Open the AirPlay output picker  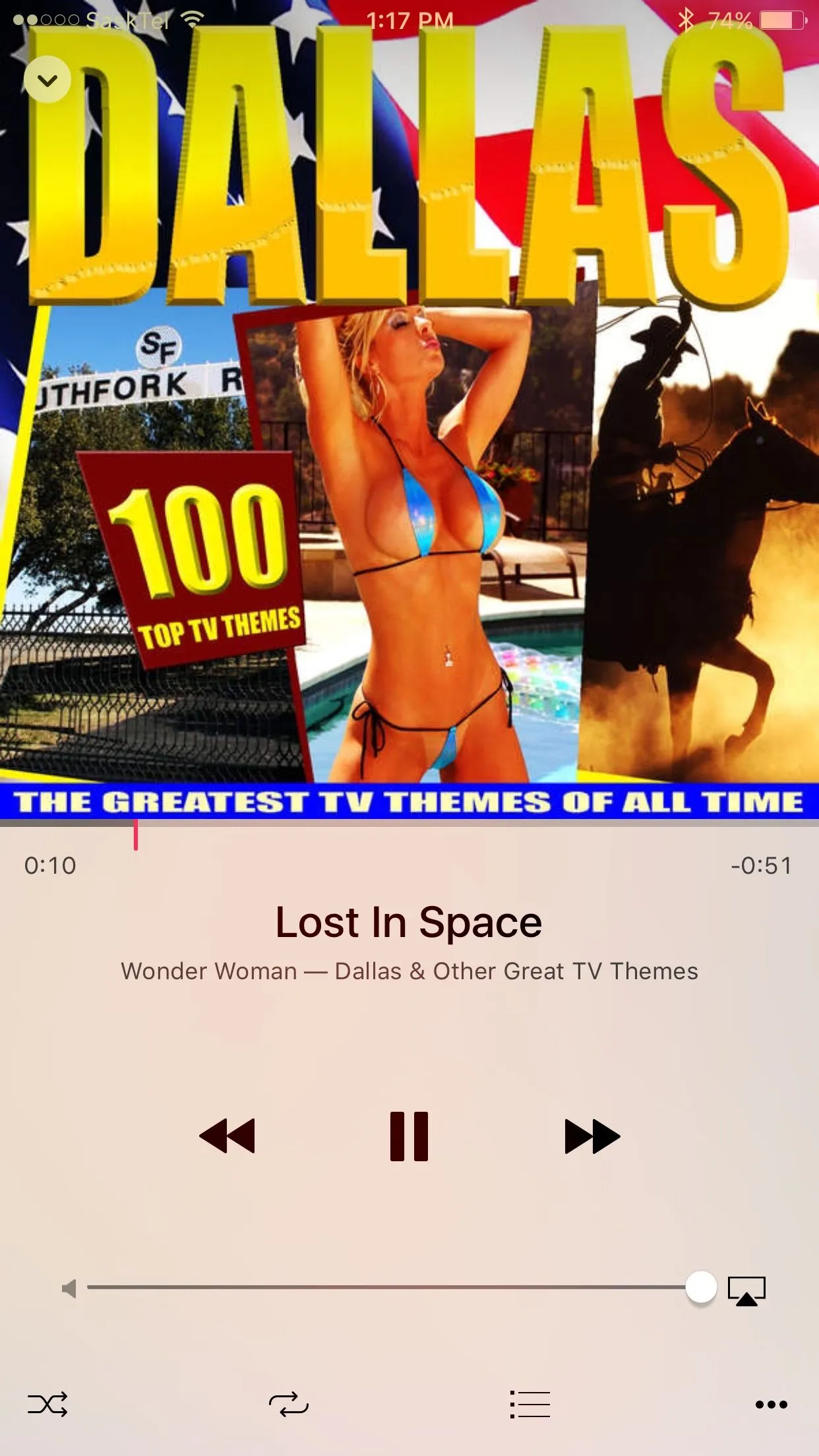(x=746, y=1290)
